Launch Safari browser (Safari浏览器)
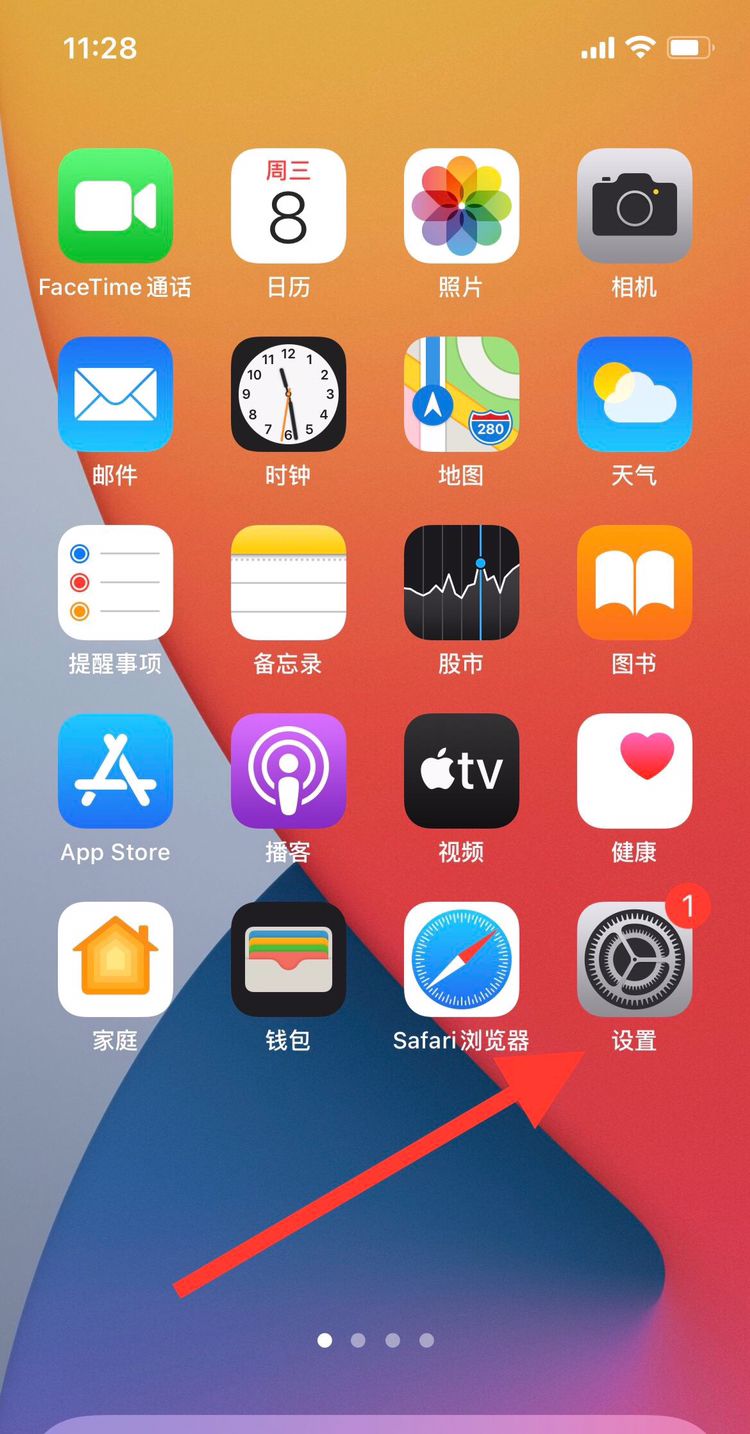Screen dimensions: 750x1434 461,958
